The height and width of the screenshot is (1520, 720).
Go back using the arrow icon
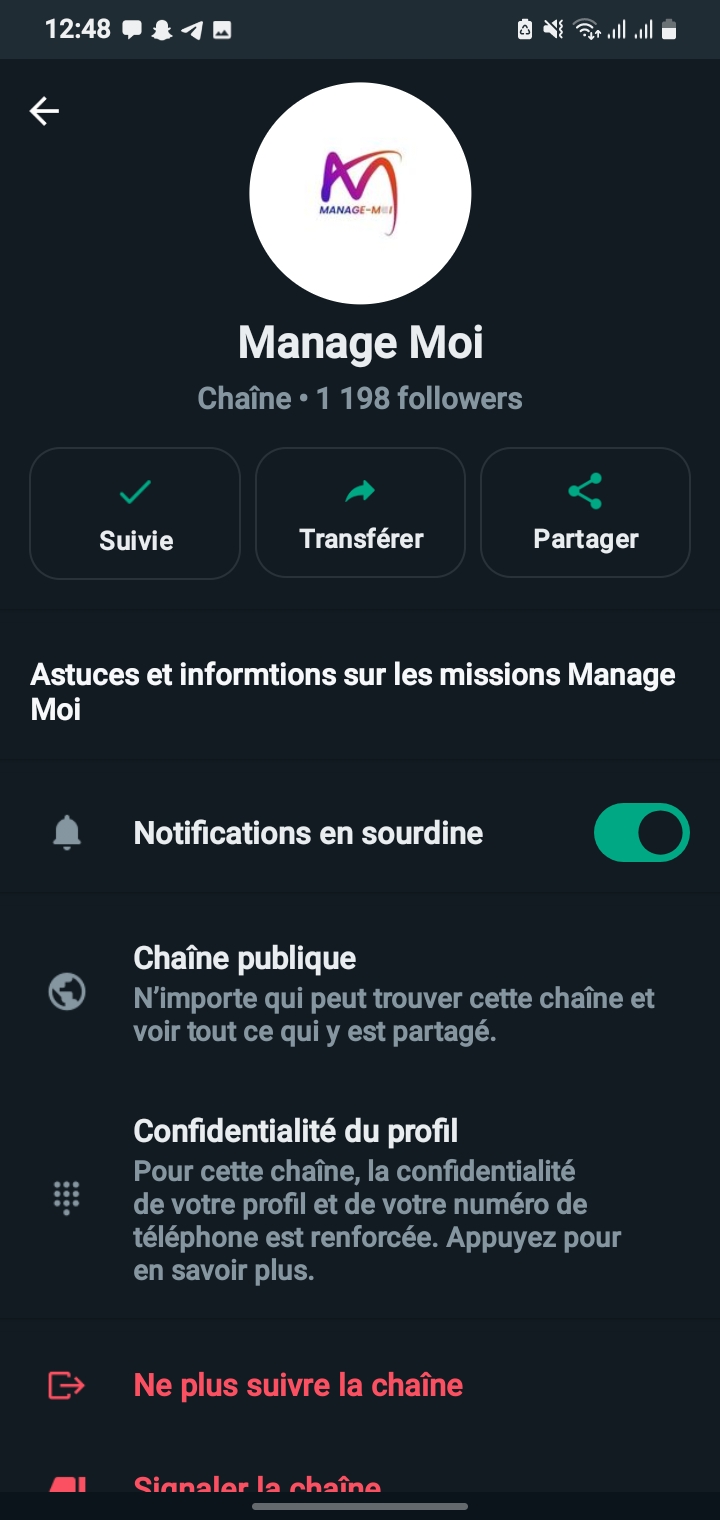44,111
